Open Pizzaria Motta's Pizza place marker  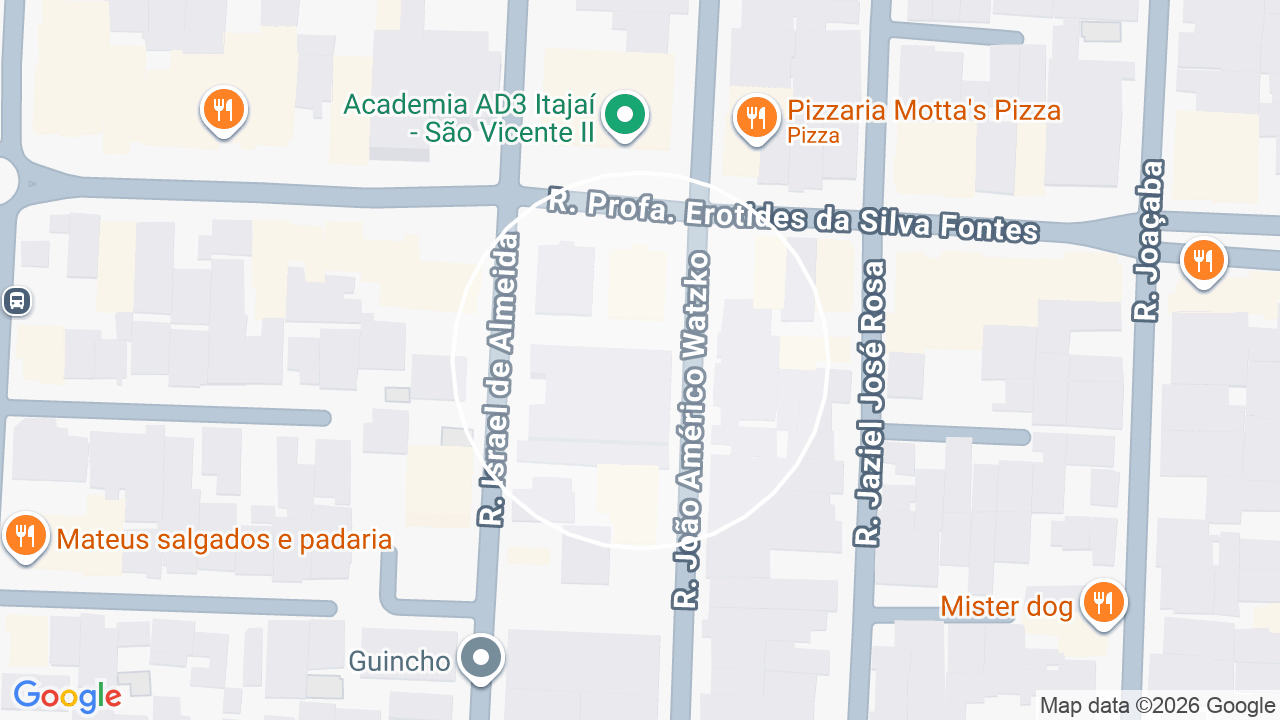pos(757,119)
